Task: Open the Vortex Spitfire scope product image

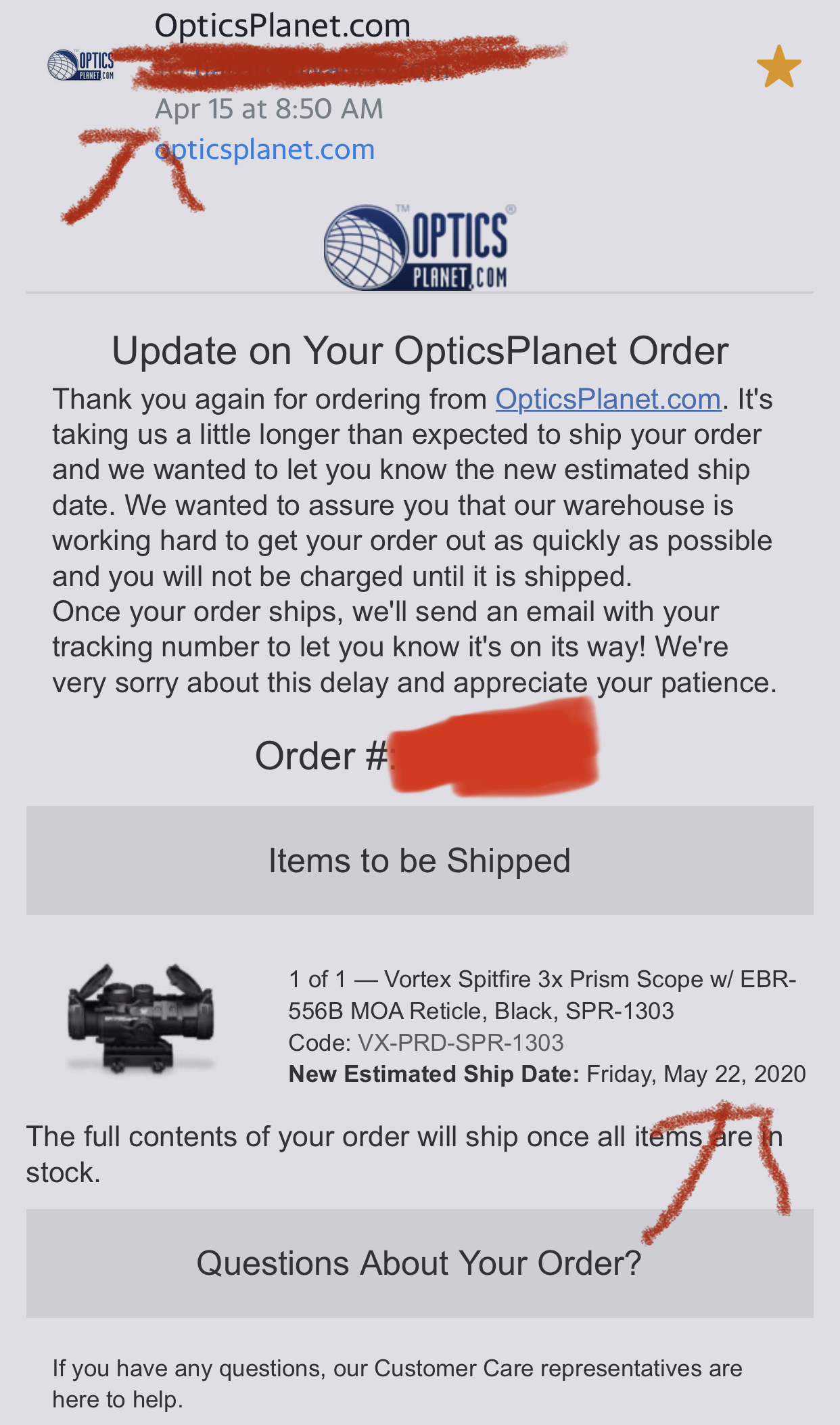Action: (x=141, y=1018)
